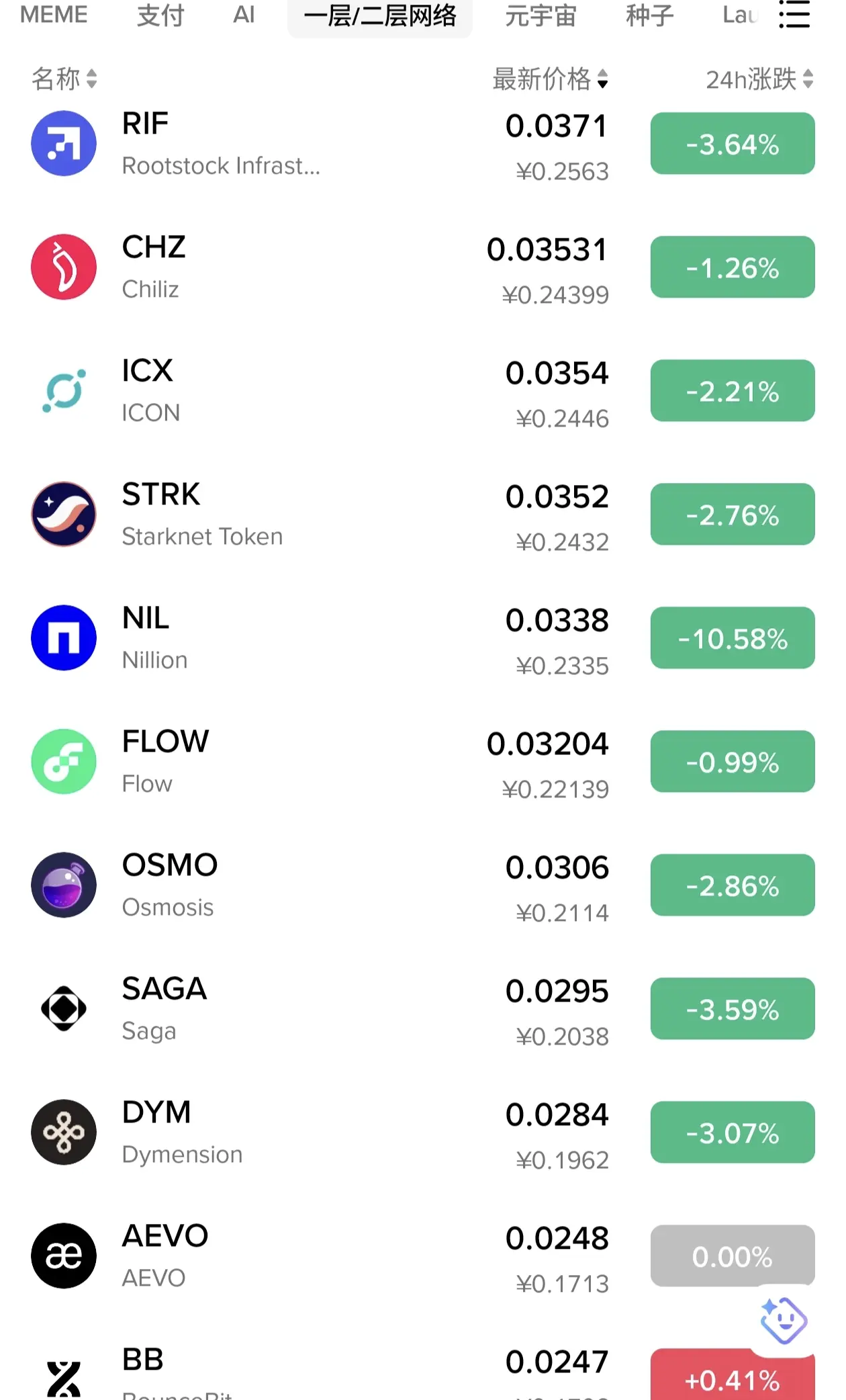Sort by 24h涨跌

(x=759, y=79)
